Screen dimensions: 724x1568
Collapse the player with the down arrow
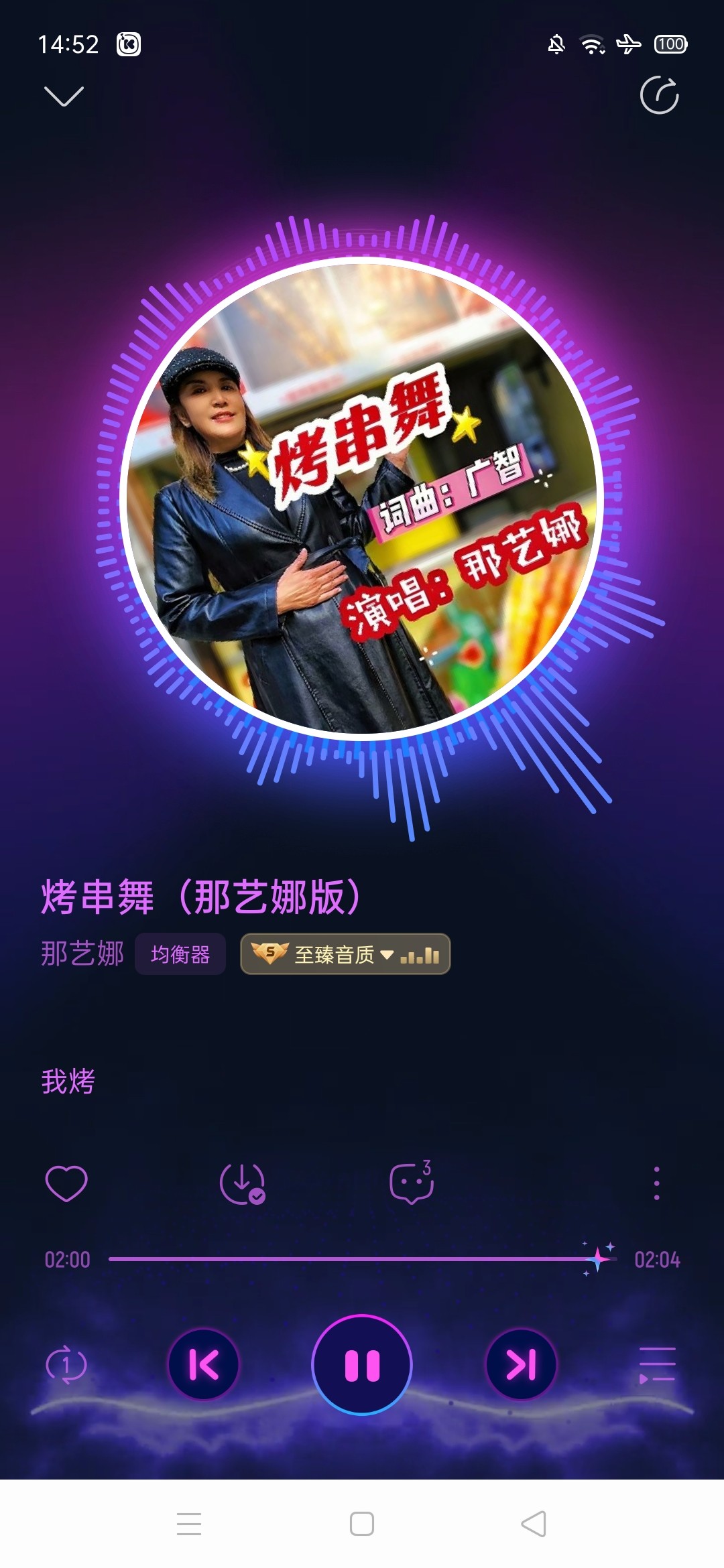pyautogui.click(x=64, y=96)
